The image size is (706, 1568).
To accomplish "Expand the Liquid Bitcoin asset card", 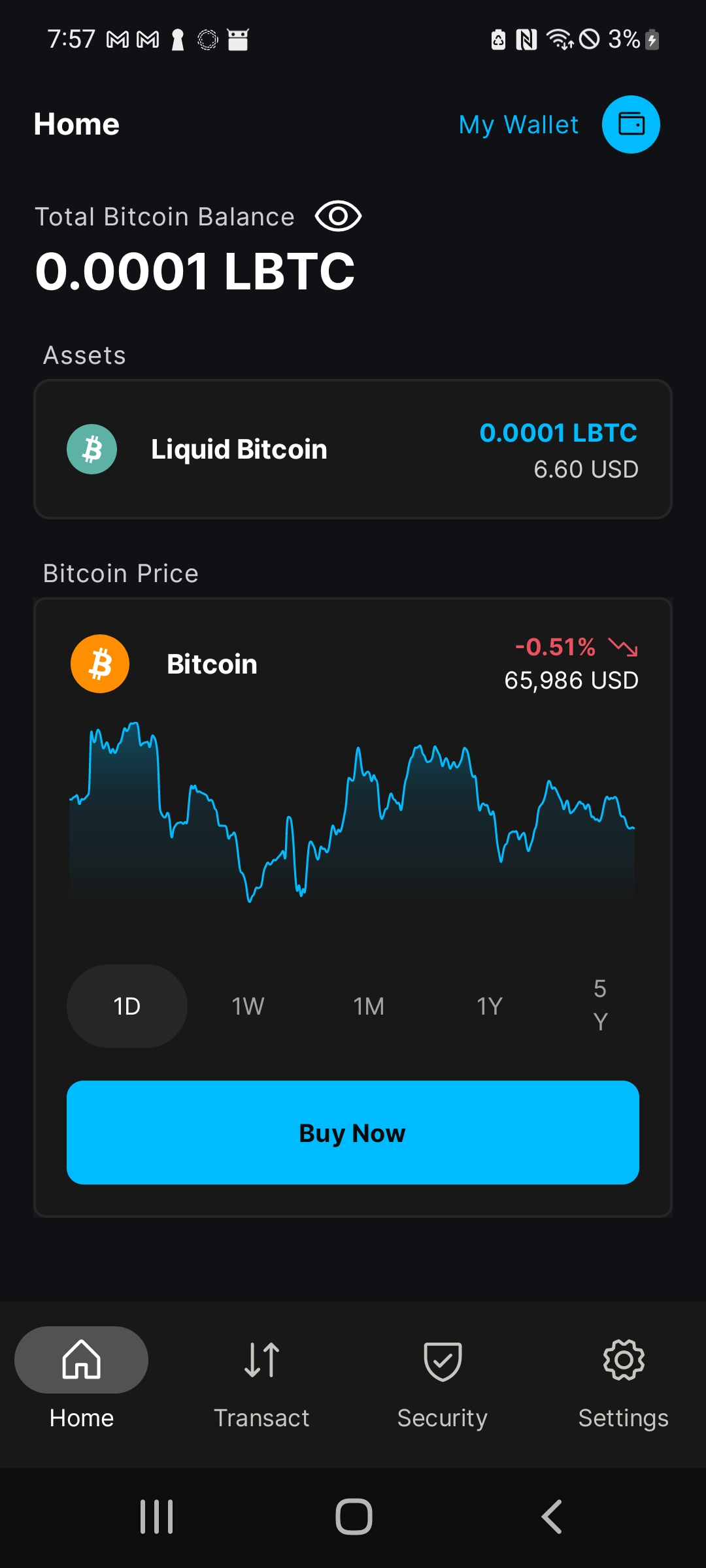I will pos(353,448).
